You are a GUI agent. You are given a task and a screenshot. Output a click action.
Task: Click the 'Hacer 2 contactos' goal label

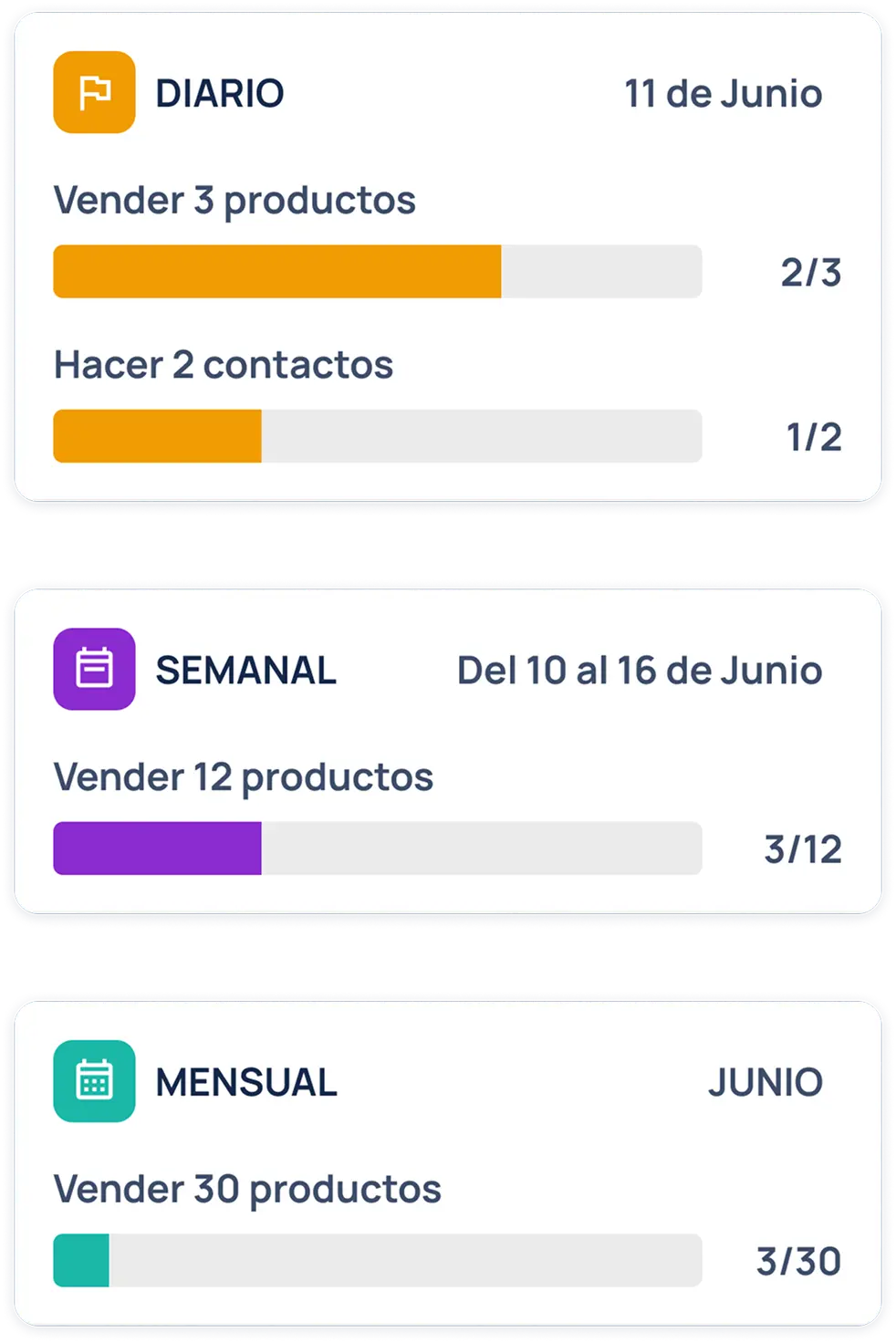click(x=224, y=364)
